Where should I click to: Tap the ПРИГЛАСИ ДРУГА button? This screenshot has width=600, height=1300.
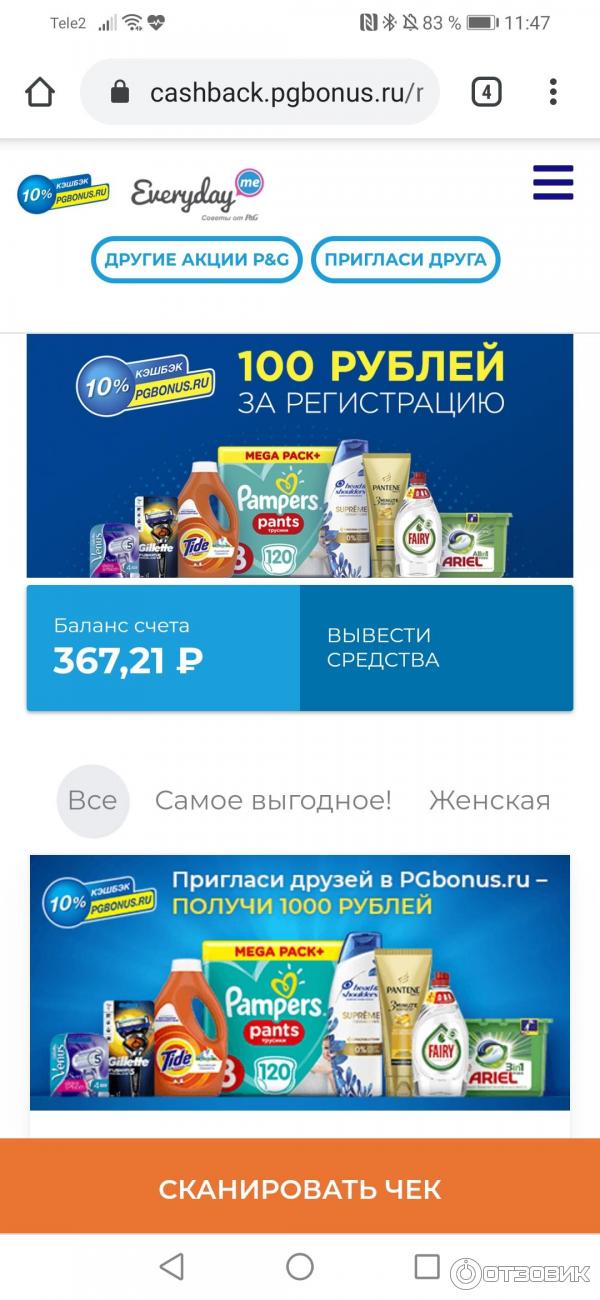point(405,260)
